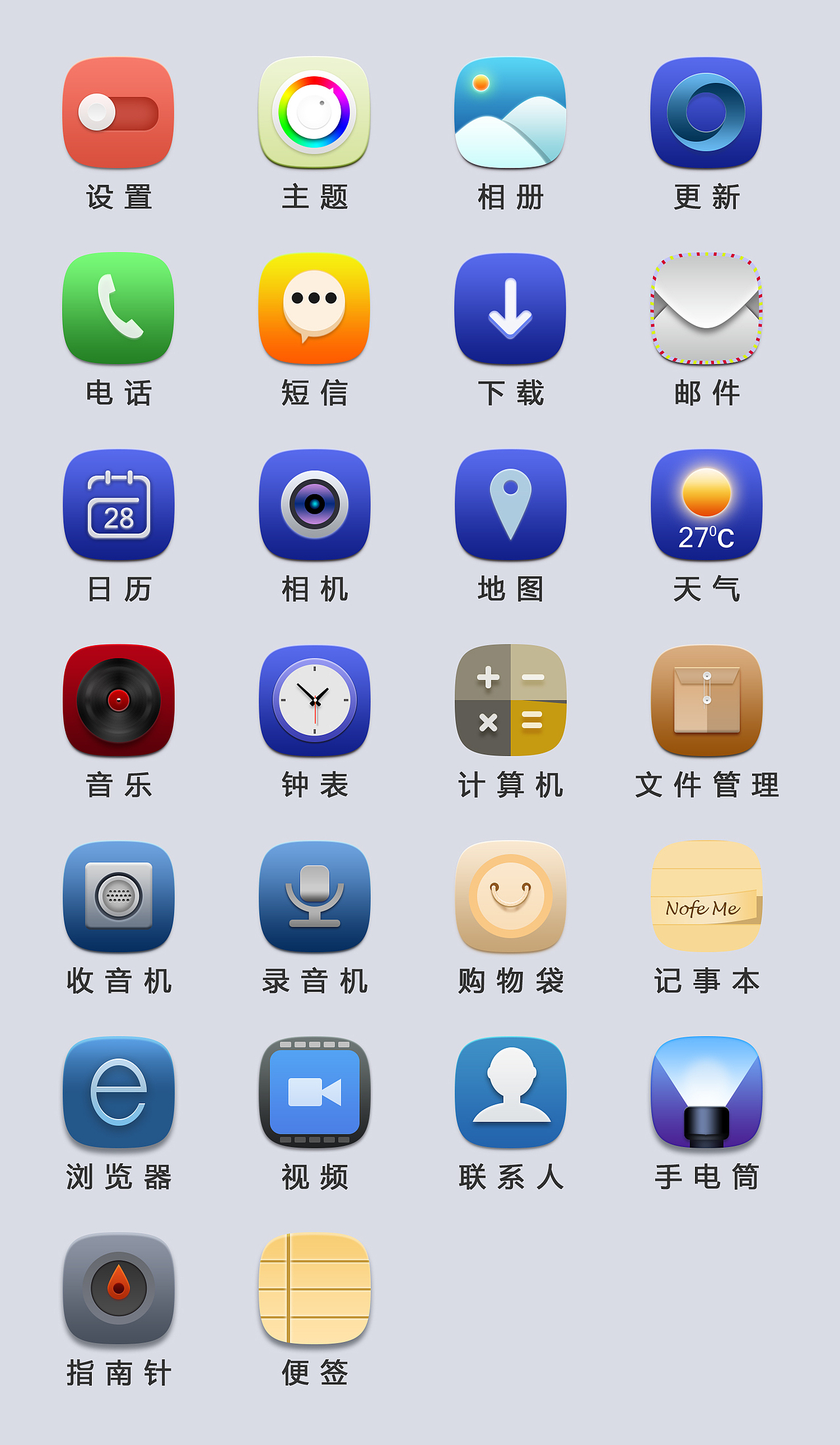
Task: Launch the 相机 camera app
Action: pos(314,505)
